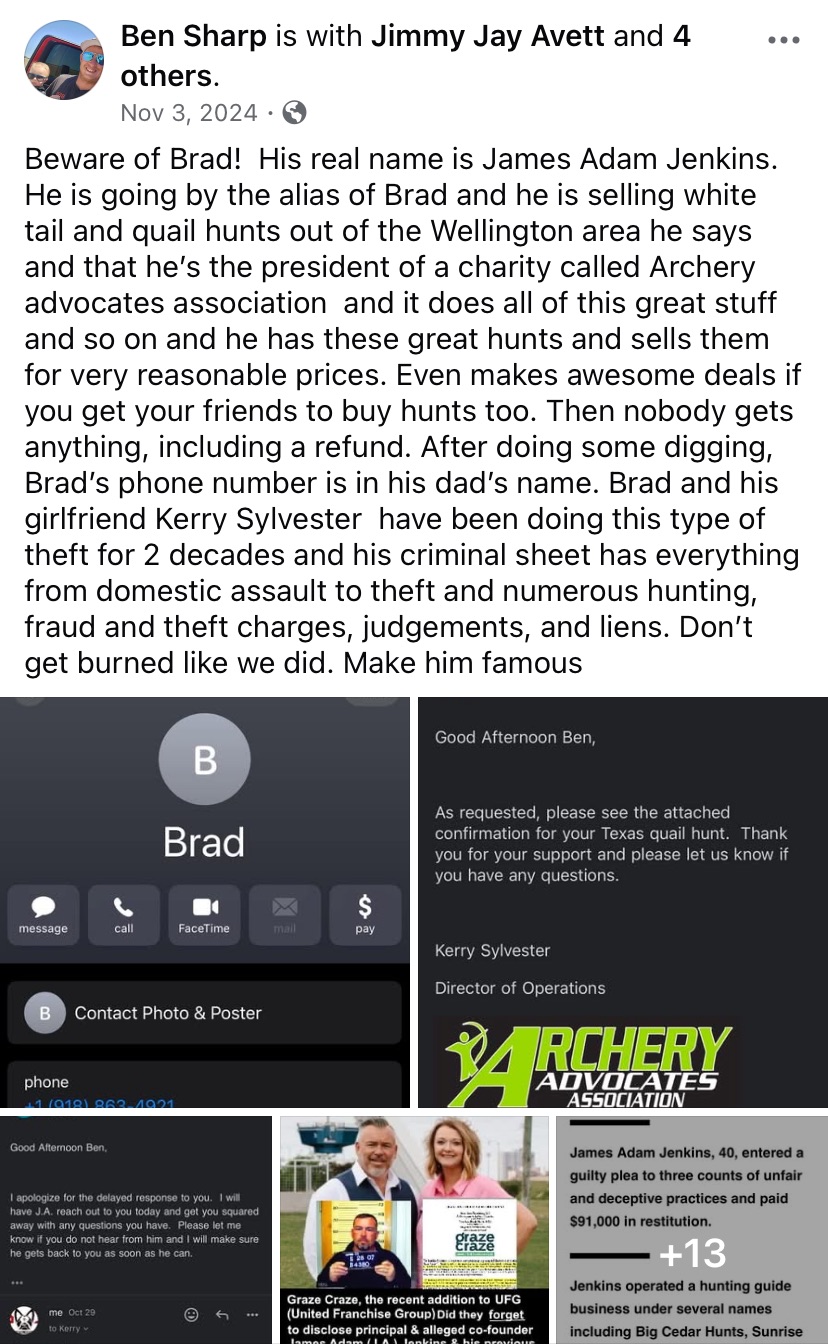Open the Brad contact screenshot photo

(205, 900)
